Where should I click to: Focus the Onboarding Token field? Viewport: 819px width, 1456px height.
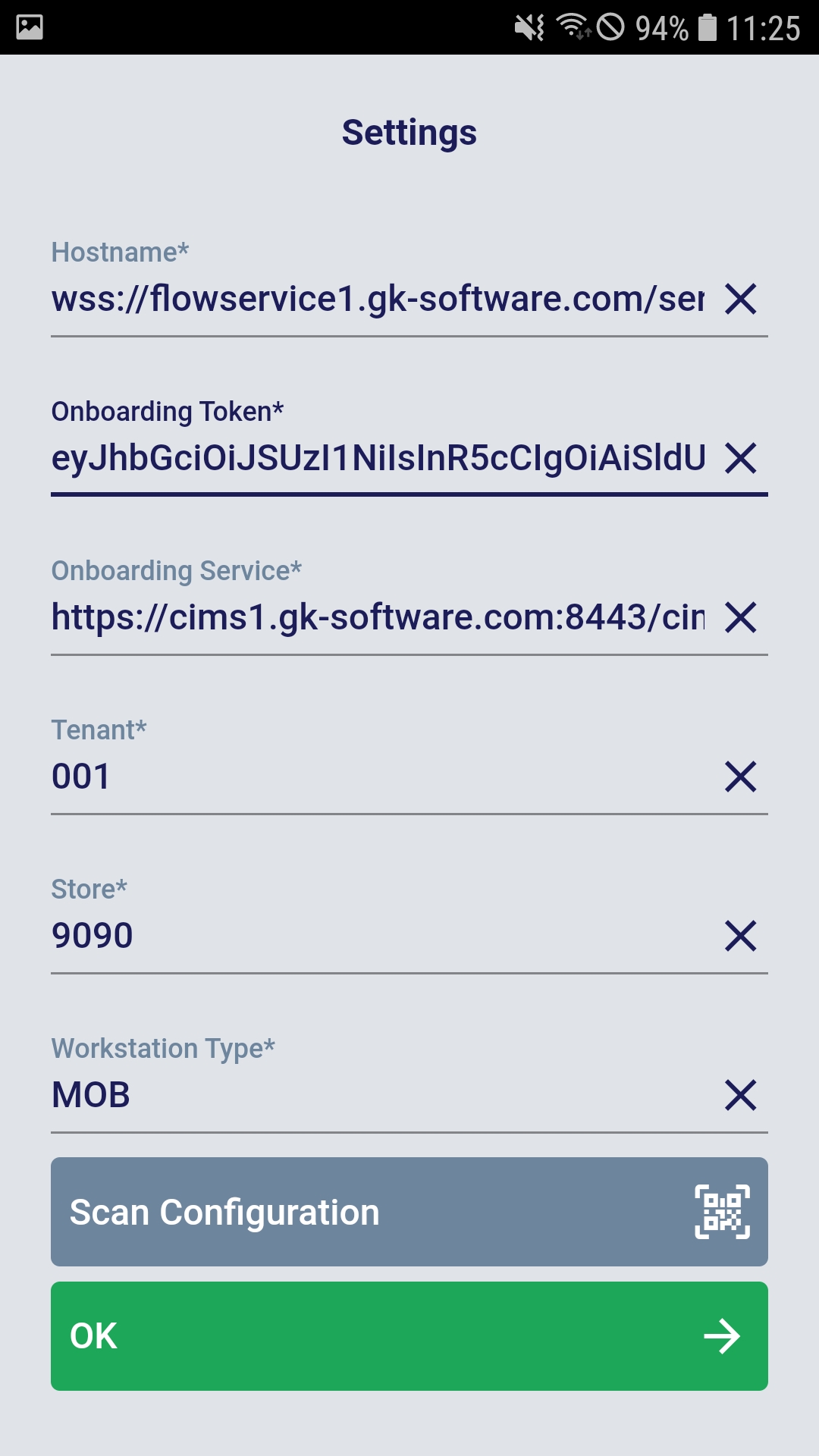tap(378, 458)
